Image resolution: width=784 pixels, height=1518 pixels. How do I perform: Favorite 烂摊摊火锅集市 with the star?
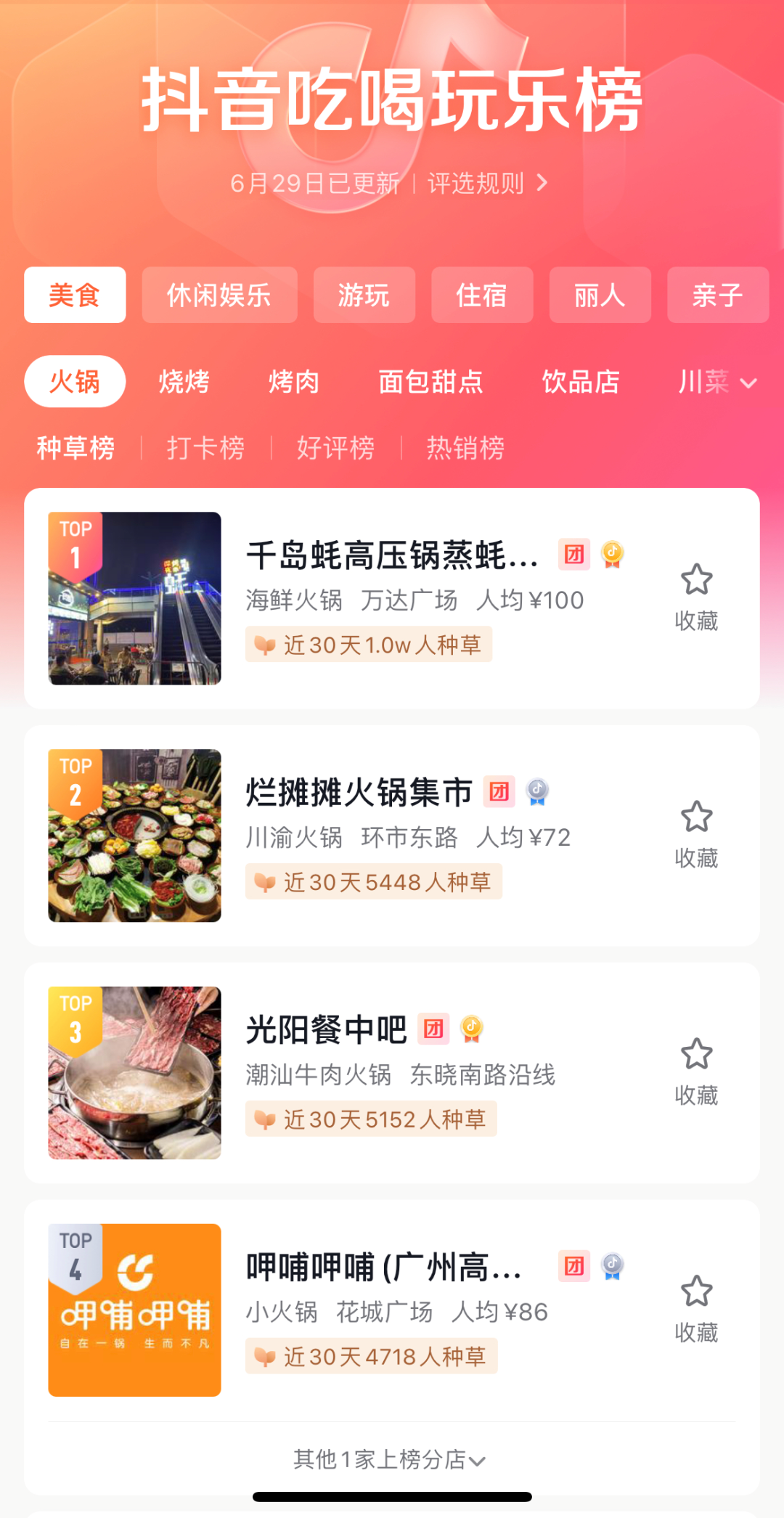pyautogui.click(x=696, y=818)
